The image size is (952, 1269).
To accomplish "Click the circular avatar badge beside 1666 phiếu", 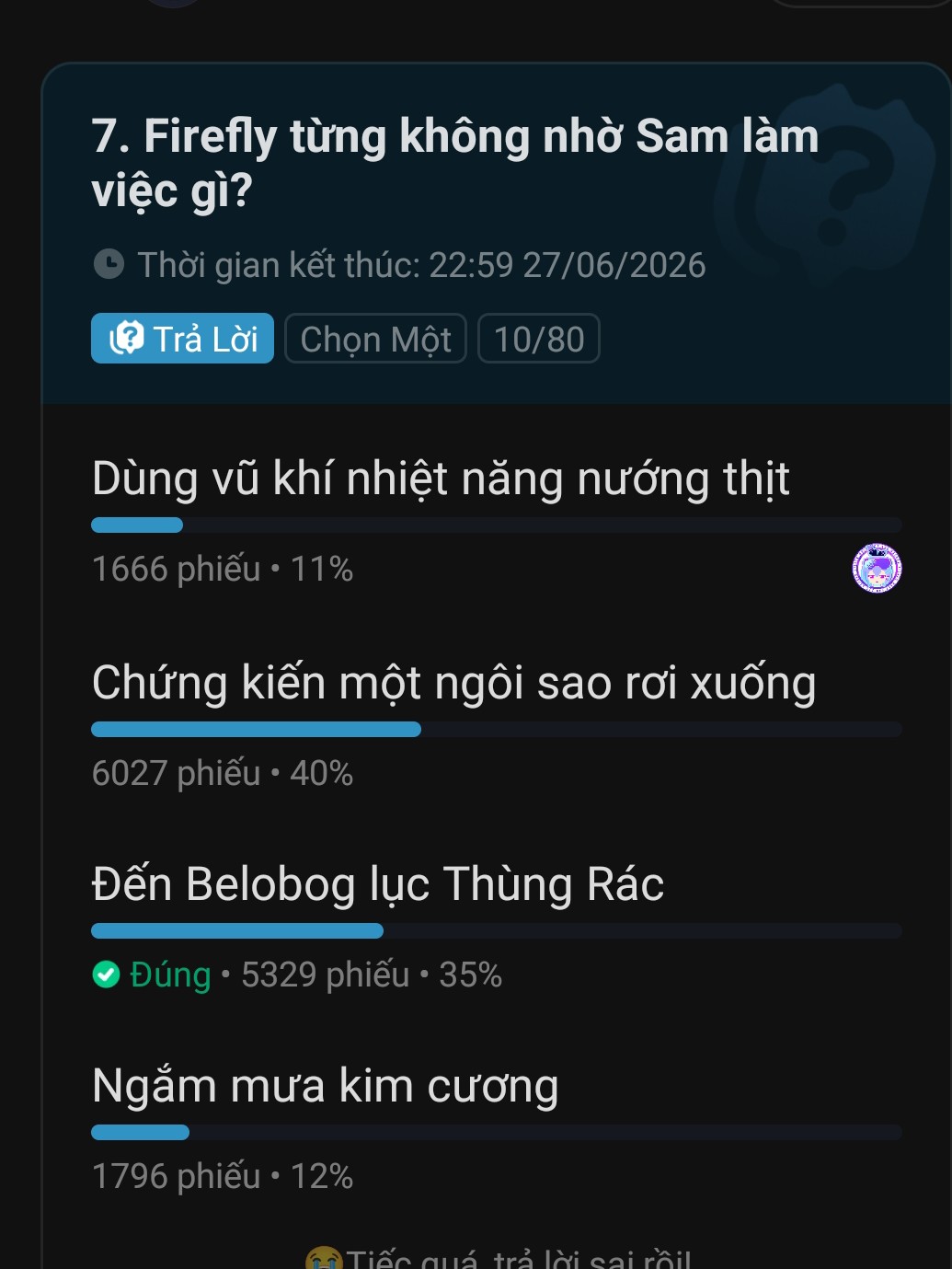I will click(877, 568).
